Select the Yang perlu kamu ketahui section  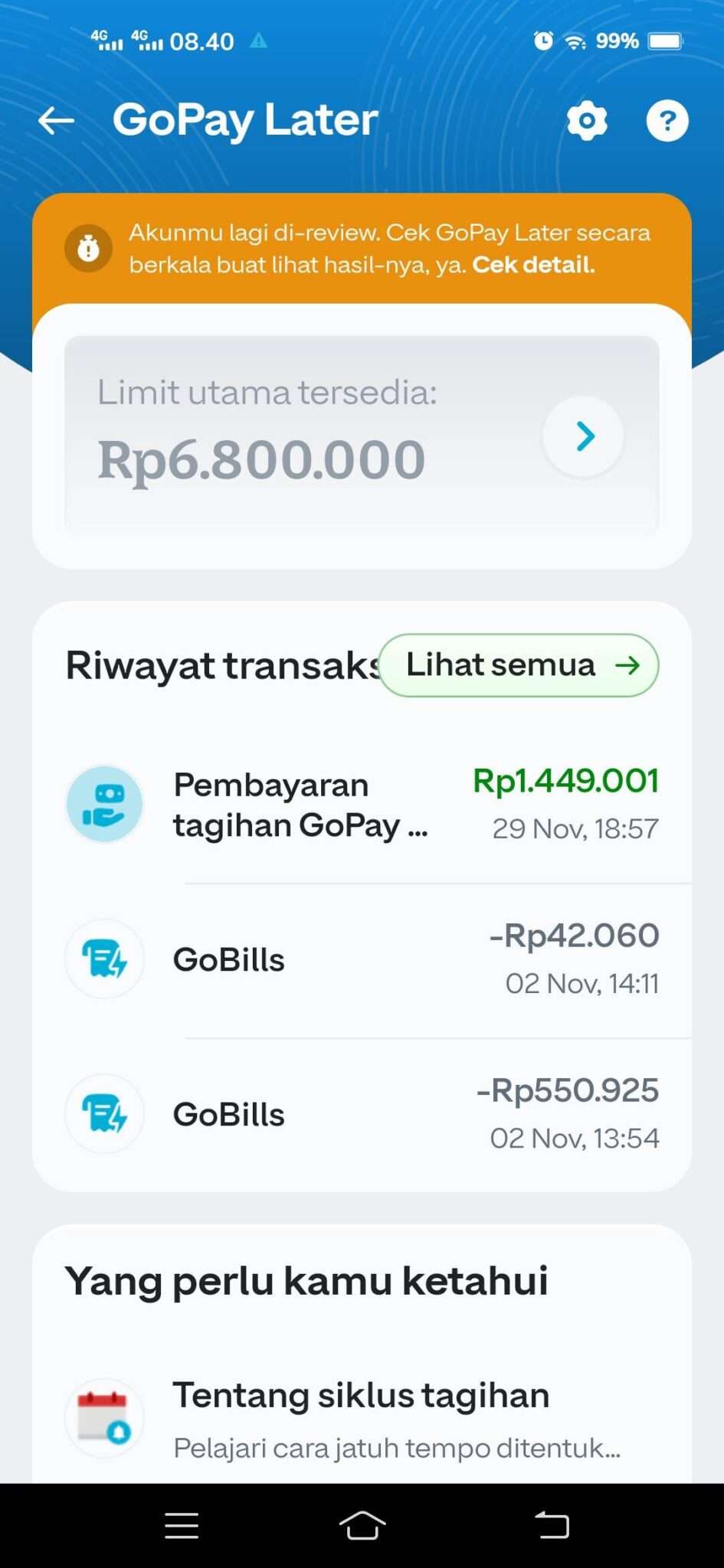(x=308, y=1280)
